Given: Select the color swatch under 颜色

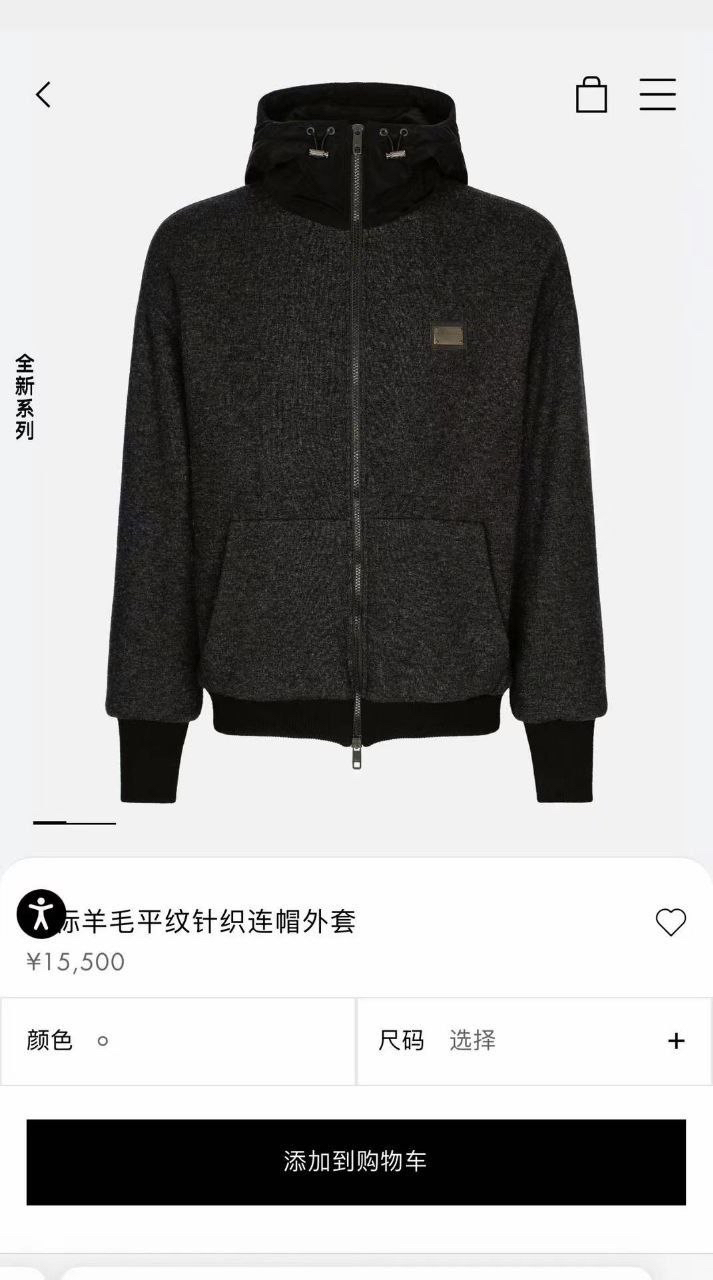Looking at the screenshot, I should pos(102,1041).
